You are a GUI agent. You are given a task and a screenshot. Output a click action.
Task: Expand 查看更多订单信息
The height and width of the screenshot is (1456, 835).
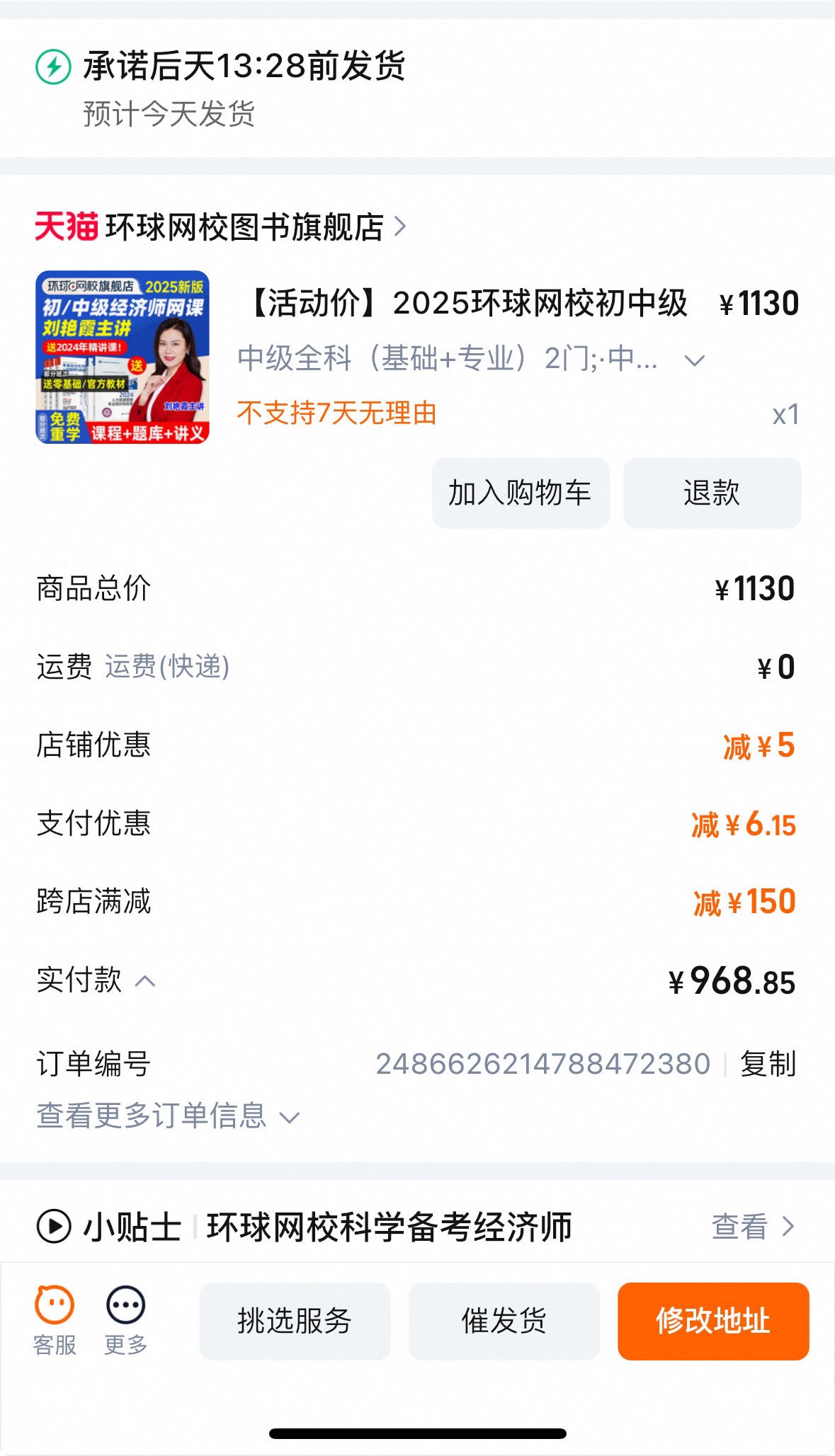(168, 1116)
